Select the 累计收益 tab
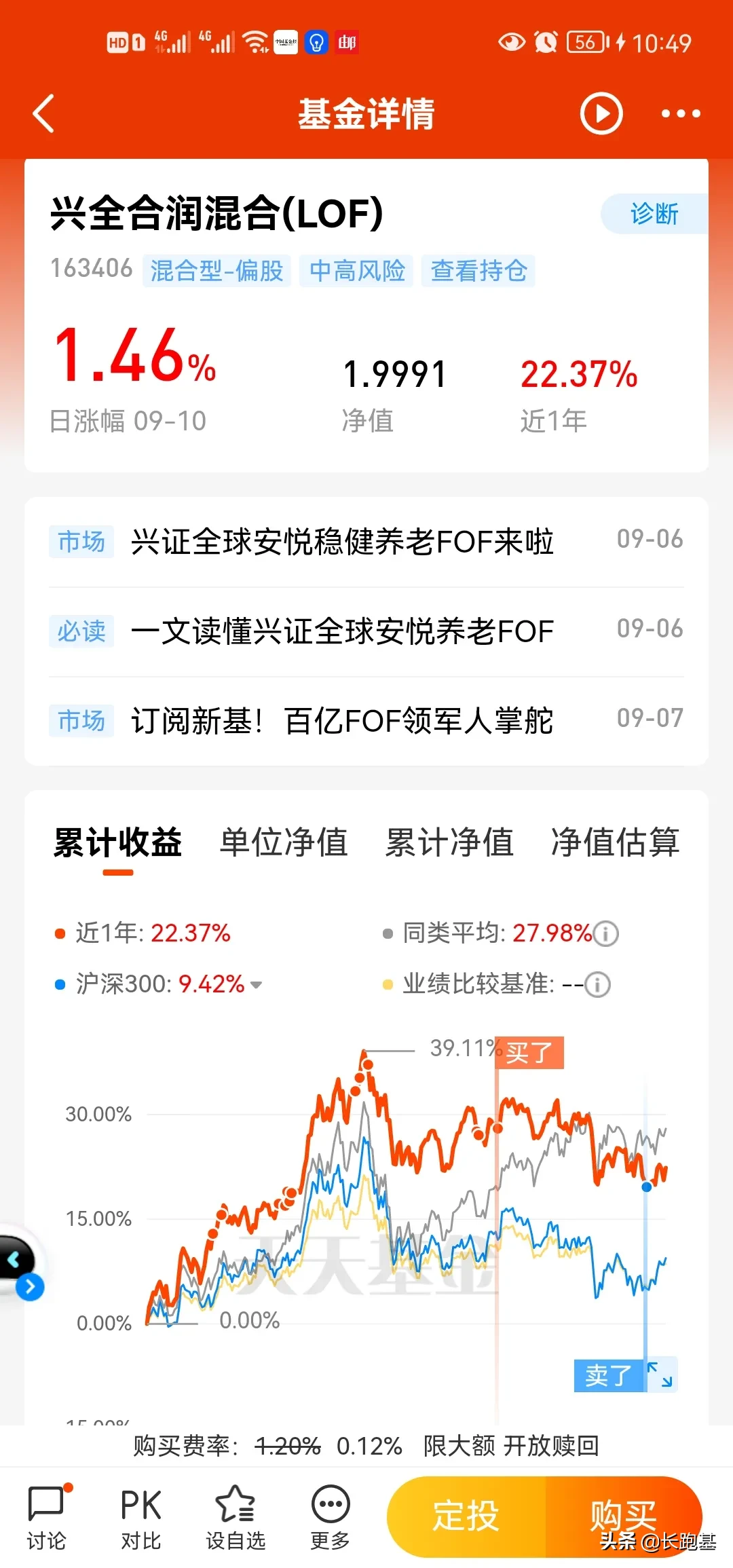733x1568 pixels. click(118, 842)
